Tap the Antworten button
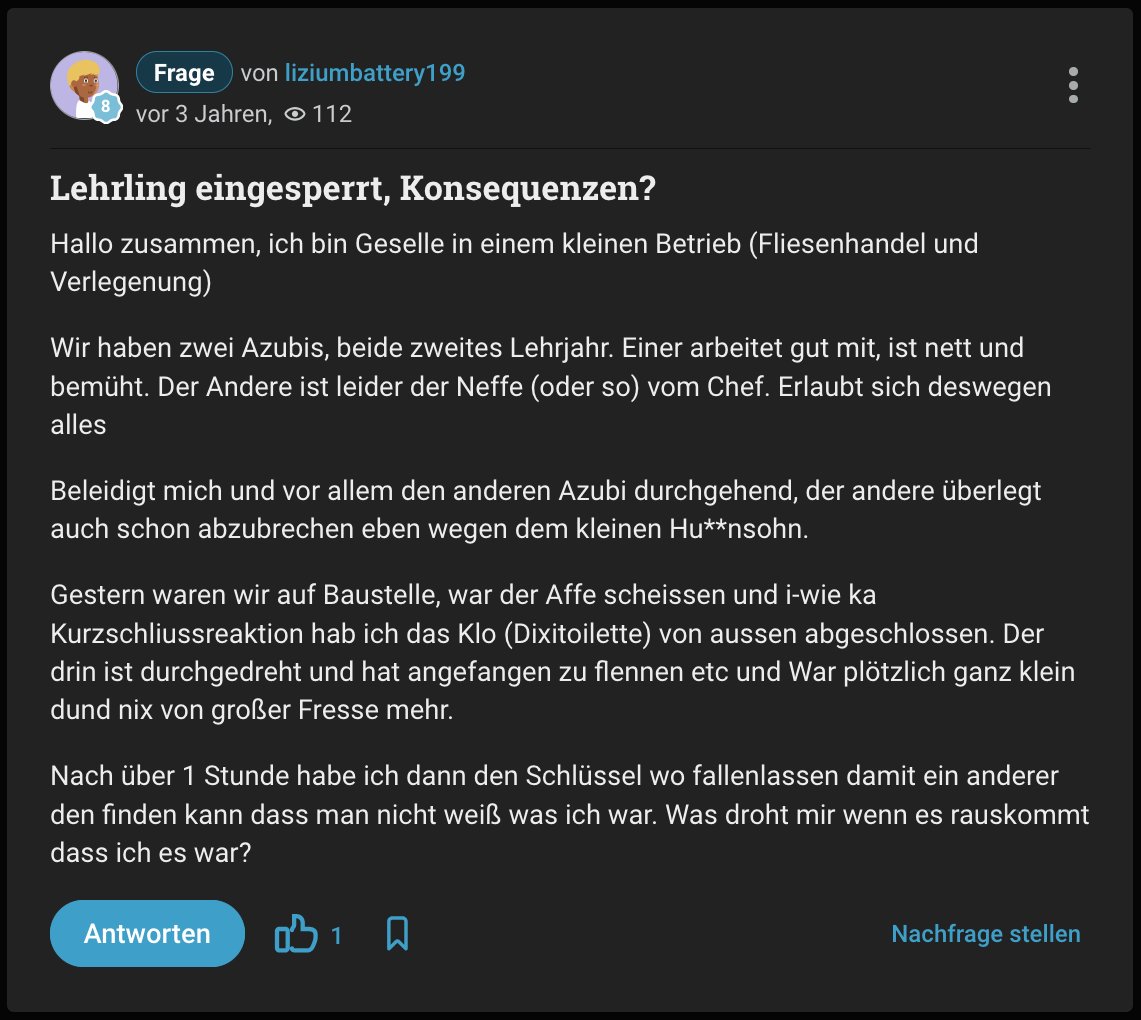 (x=147, y=934)
